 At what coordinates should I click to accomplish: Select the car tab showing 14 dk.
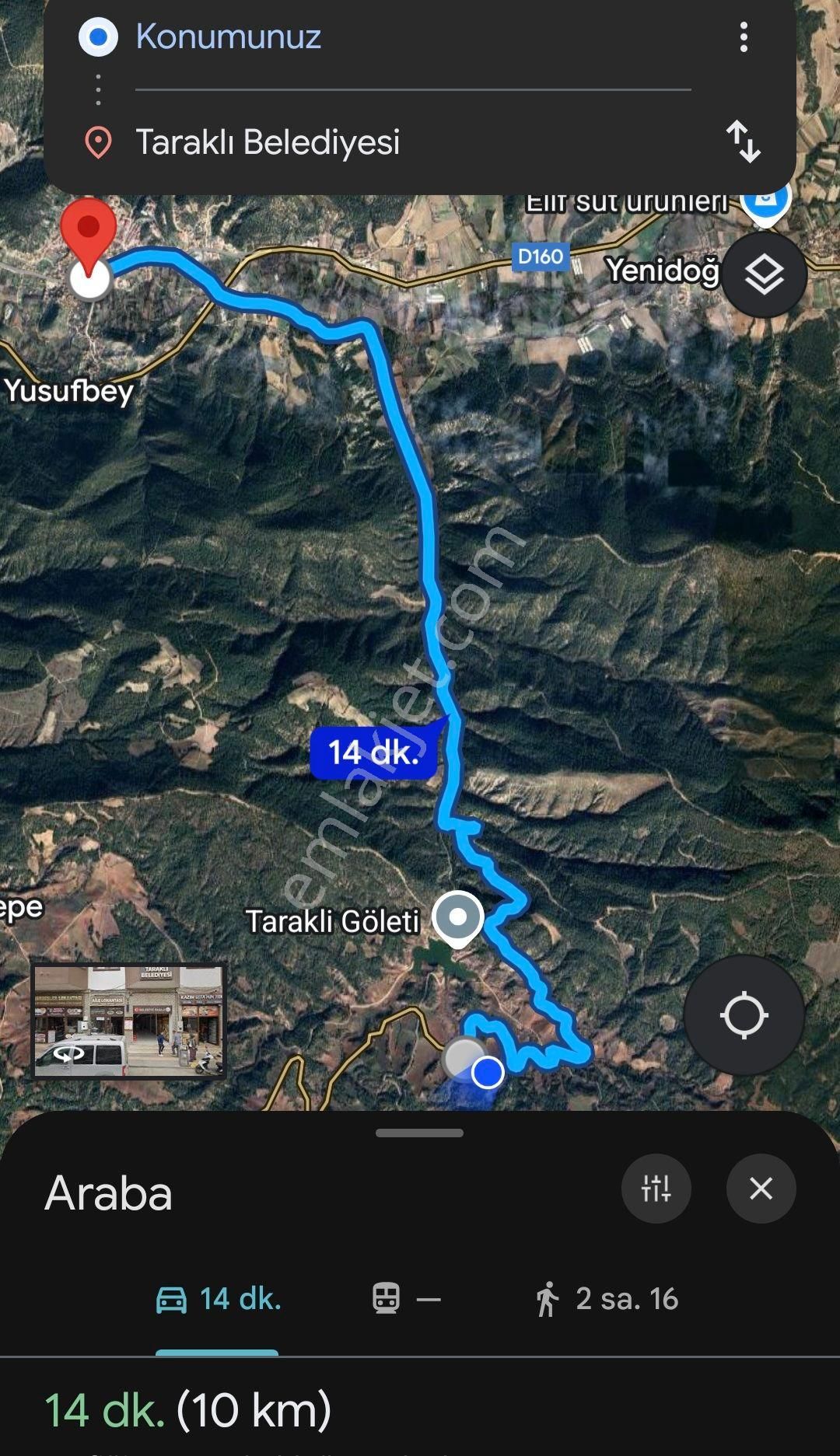[218, 1299]
